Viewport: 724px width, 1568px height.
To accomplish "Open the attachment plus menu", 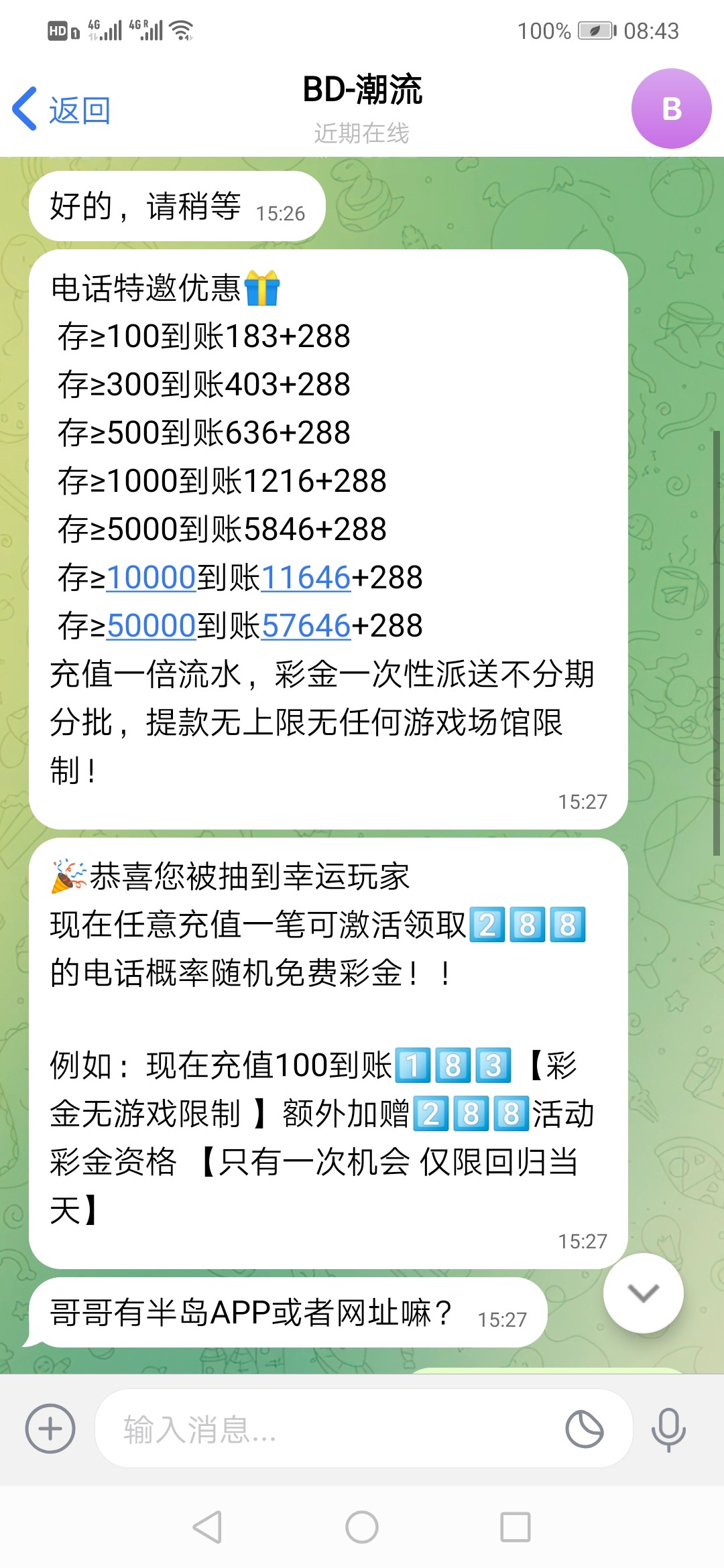I will click(x=50, y=1429).
